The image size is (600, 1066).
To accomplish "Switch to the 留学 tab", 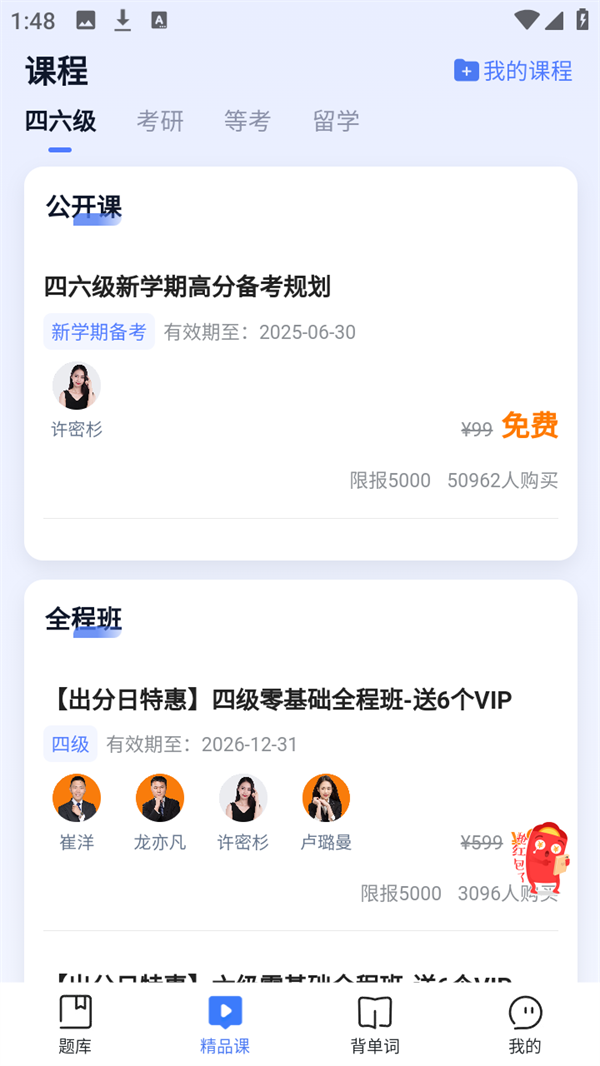I will pyautogui.click(x=336, y=122).
